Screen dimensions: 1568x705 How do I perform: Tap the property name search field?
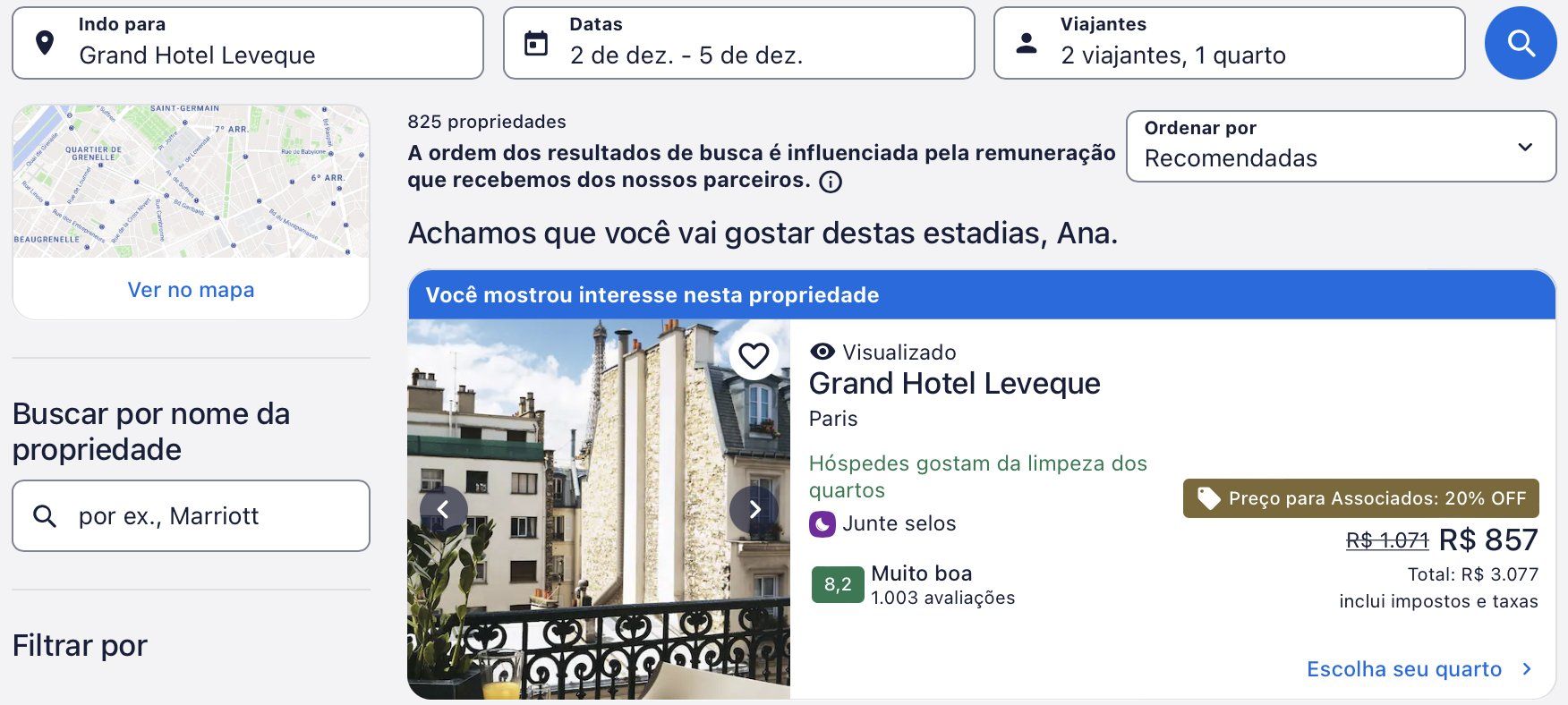point(191,516)
